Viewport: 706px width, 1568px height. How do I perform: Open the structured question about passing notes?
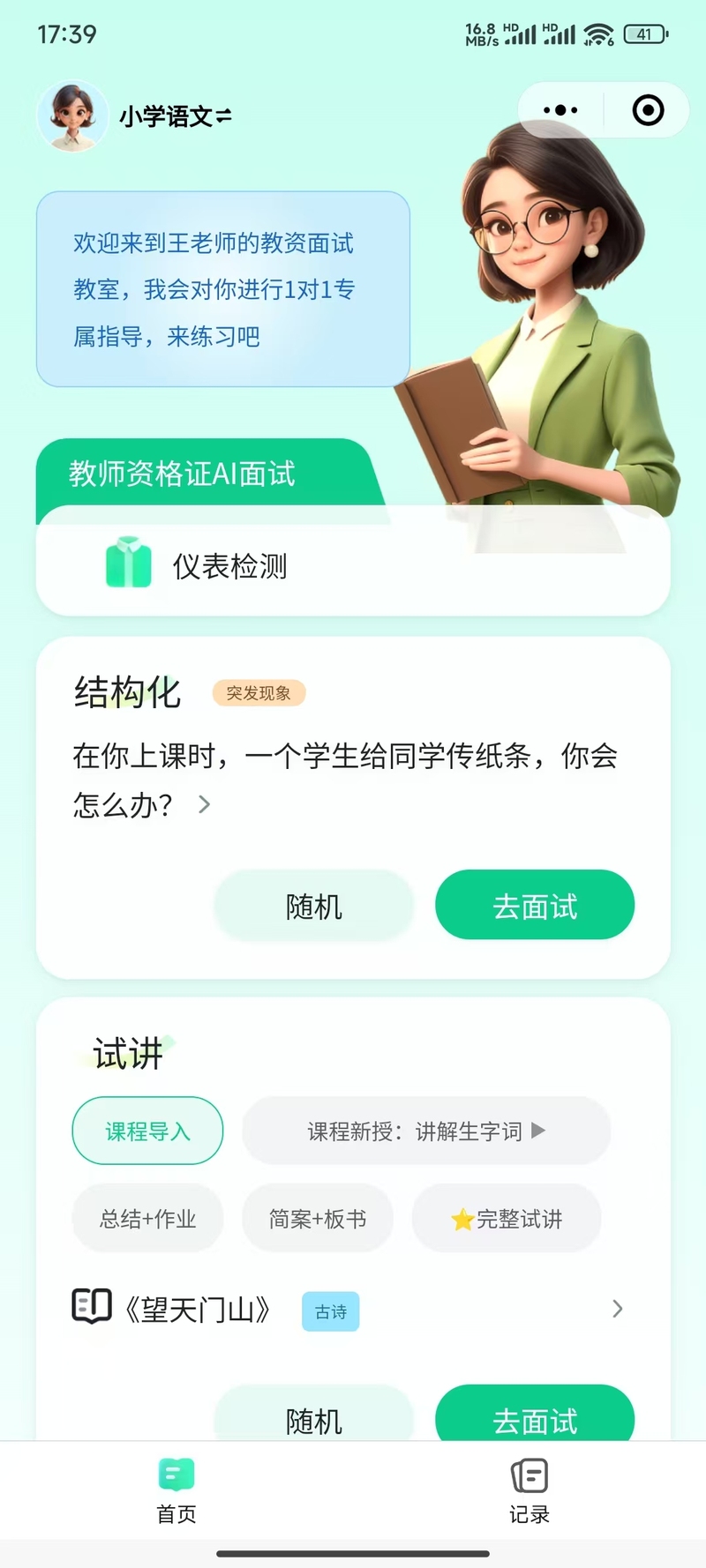tap(344, 780)
